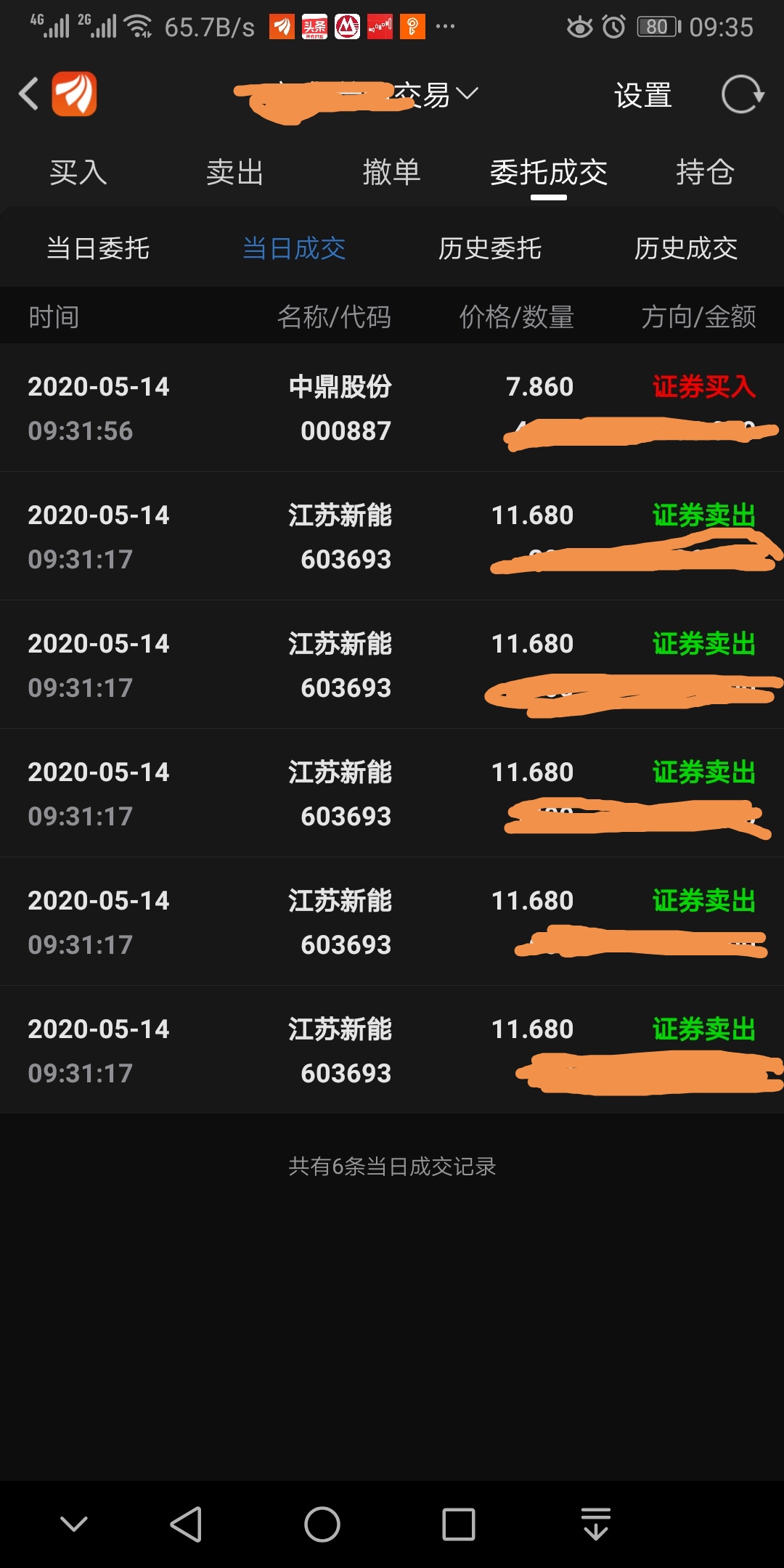
Task: Open the 当日委托 sub-tab
Action: click(98, 248)
